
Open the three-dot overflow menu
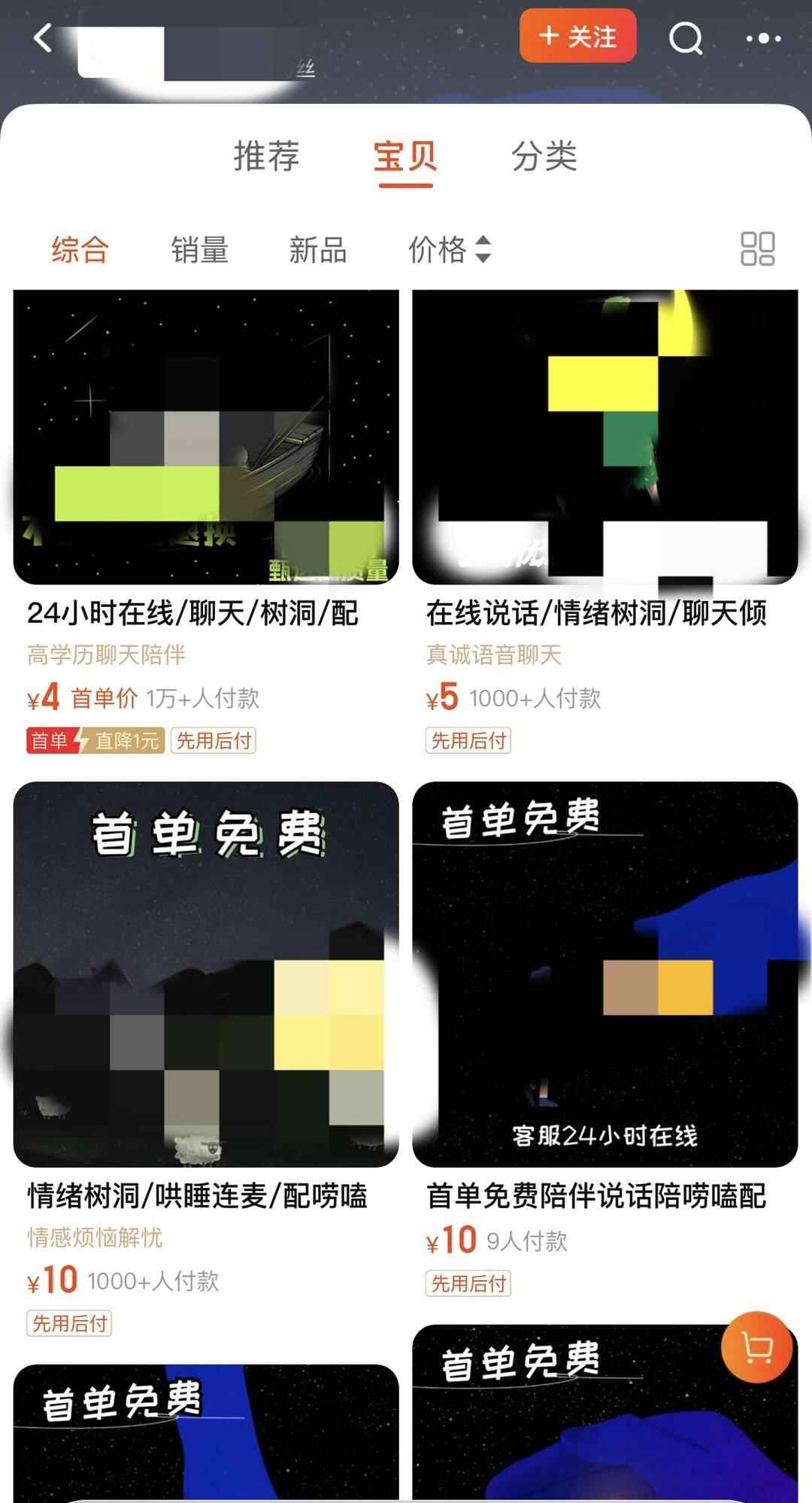pos(763,38)
